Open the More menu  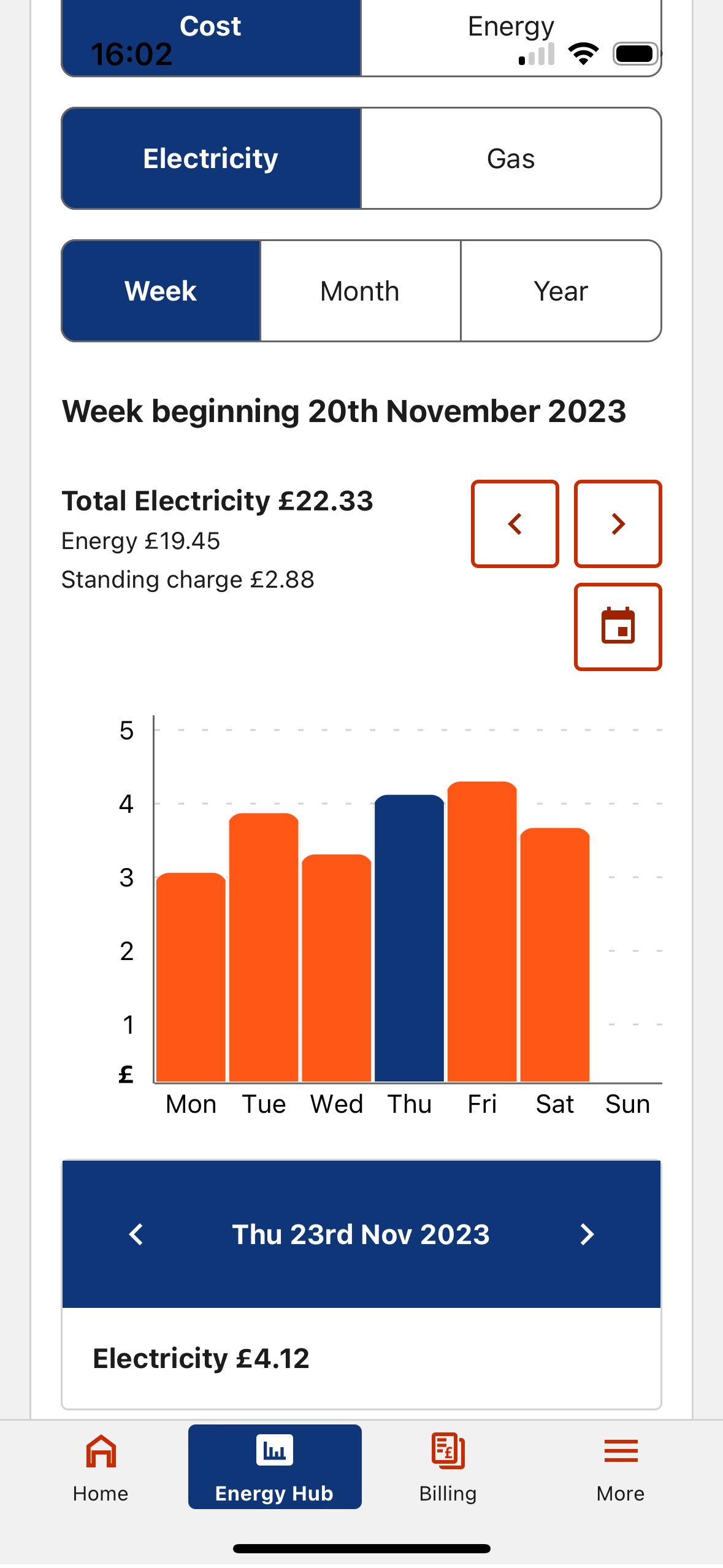(x=621, y=1467)
